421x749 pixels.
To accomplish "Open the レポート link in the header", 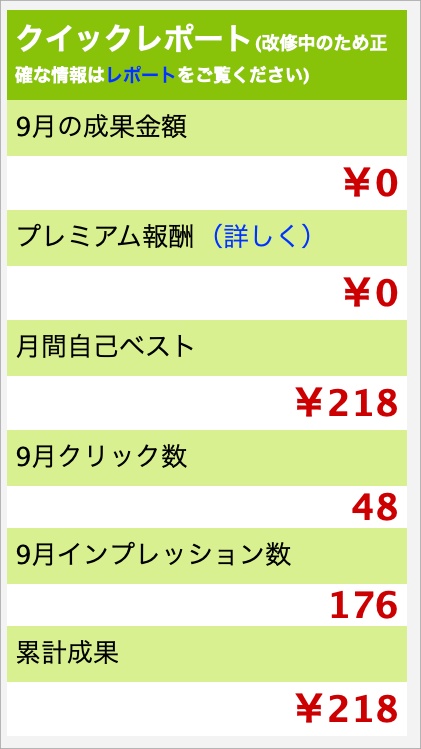I will tap(140, 75).
